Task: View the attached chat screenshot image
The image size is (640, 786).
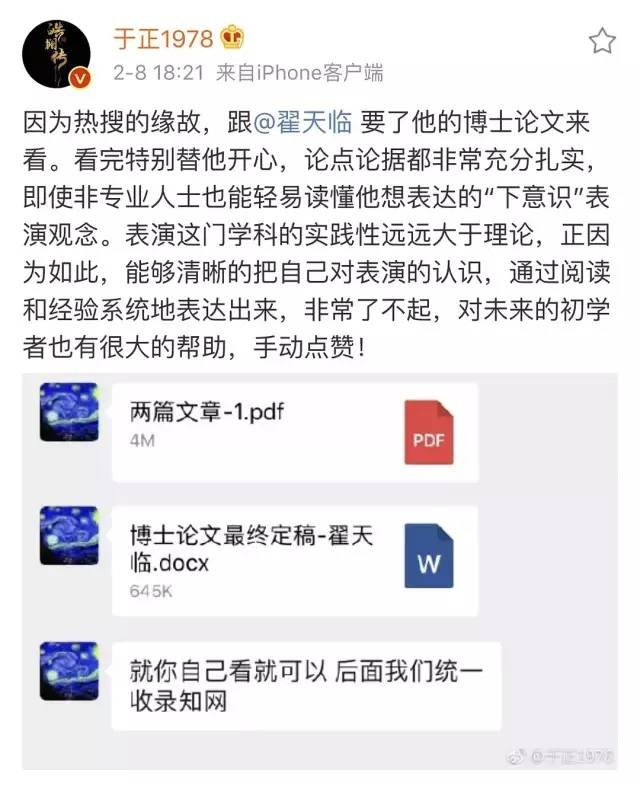Action: [320, 570]
